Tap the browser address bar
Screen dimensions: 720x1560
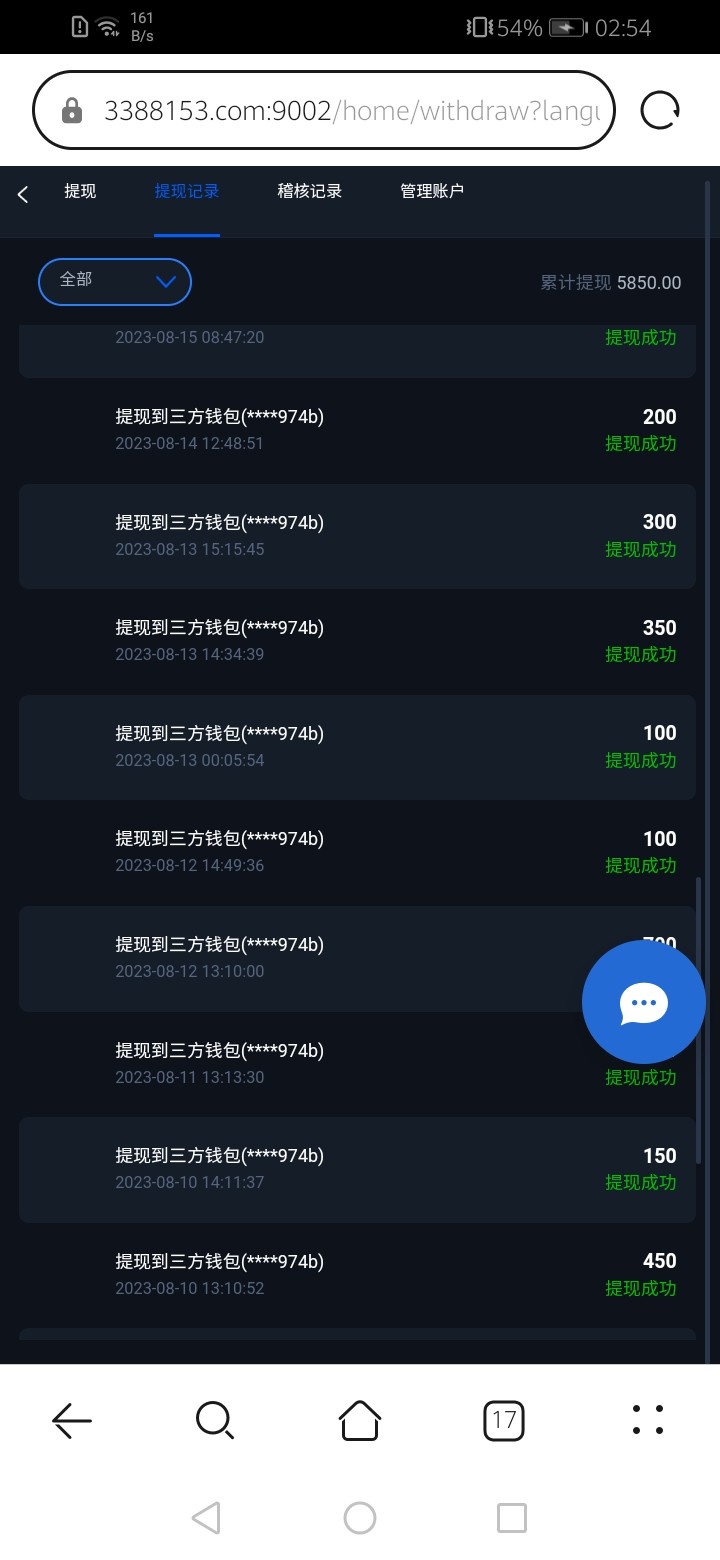coord(324,110)
